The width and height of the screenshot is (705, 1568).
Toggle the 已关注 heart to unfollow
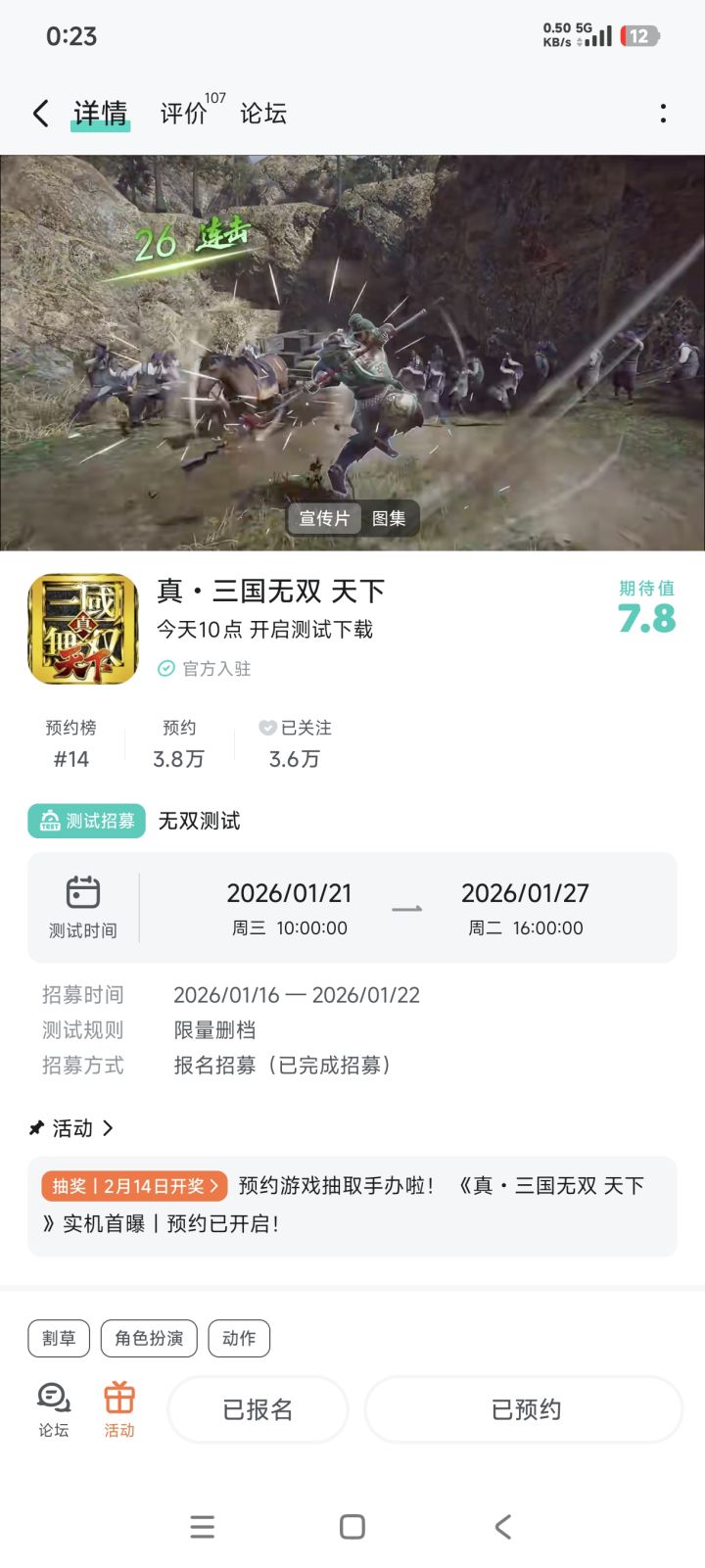(266, 727)
